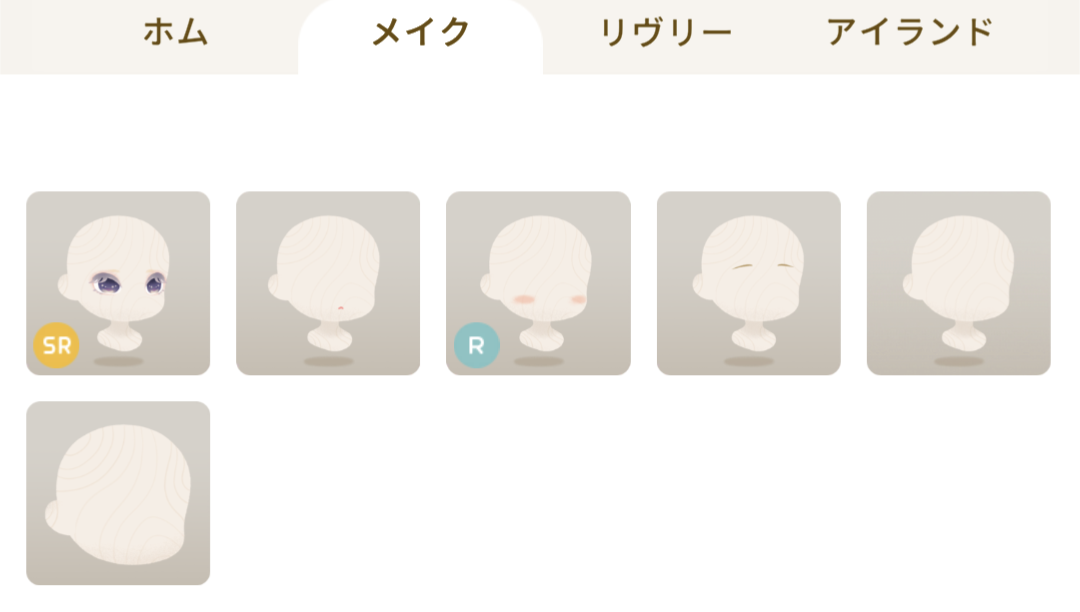This screenshot has width=1080, height=612.
Task: Choose the face with small red mouth
Action: (x=328, y=283)
